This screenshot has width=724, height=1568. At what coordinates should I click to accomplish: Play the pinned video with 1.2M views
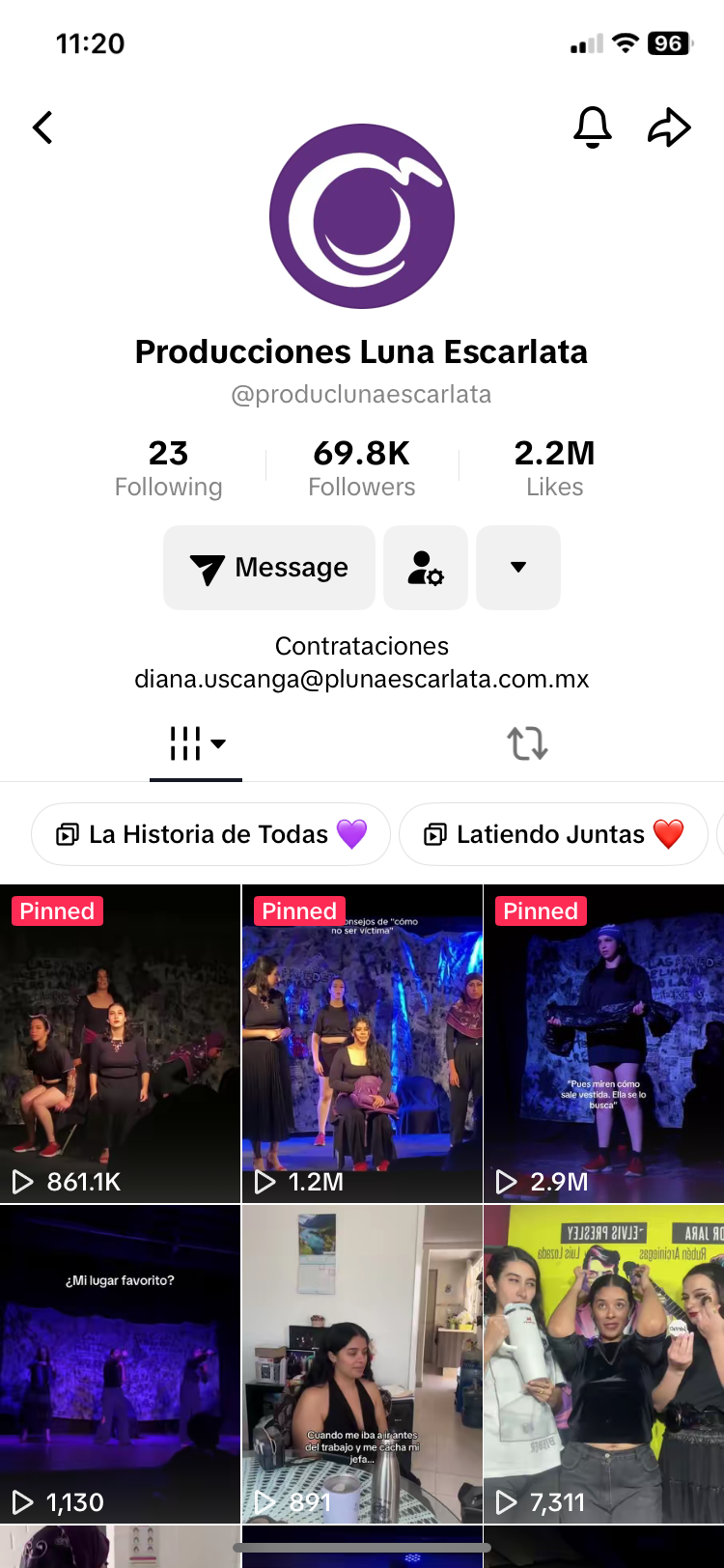click(x=362, y=1043)
